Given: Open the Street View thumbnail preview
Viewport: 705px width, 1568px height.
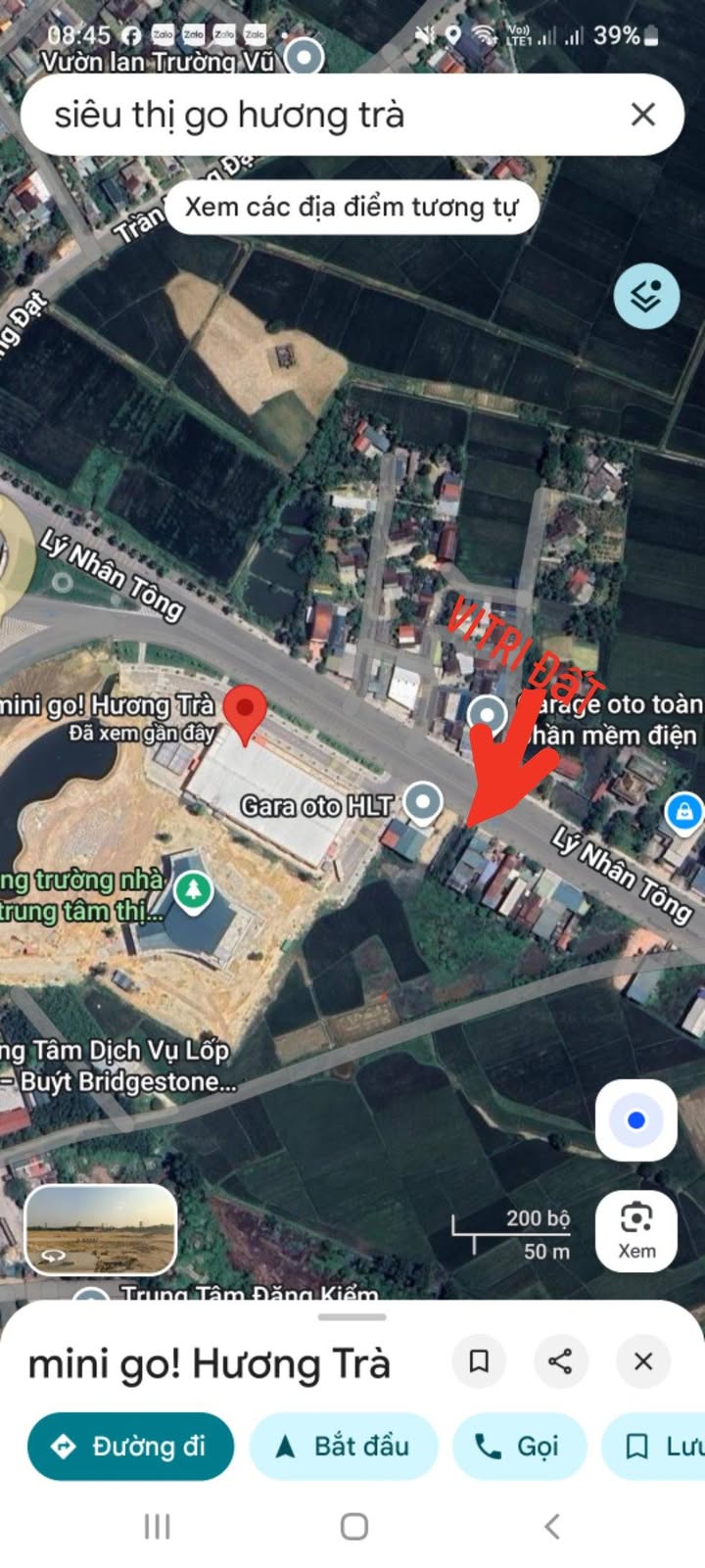Looking at the screenshot, I should (x=101, y=1230).
